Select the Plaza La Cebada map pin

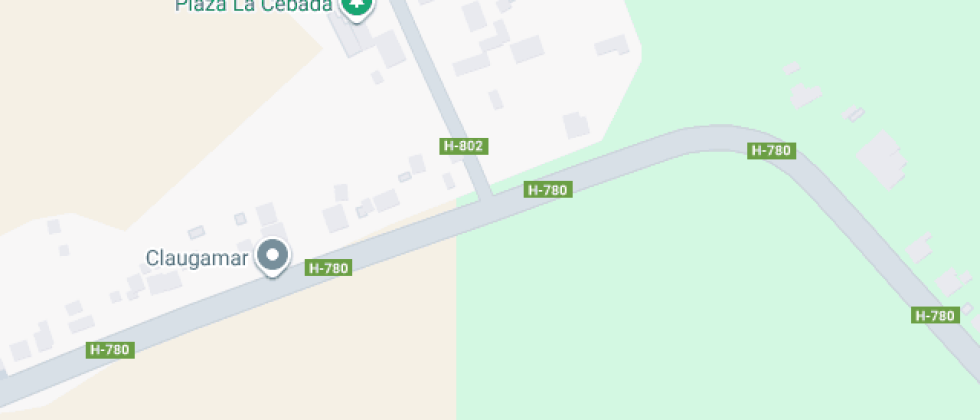(355, 8)
